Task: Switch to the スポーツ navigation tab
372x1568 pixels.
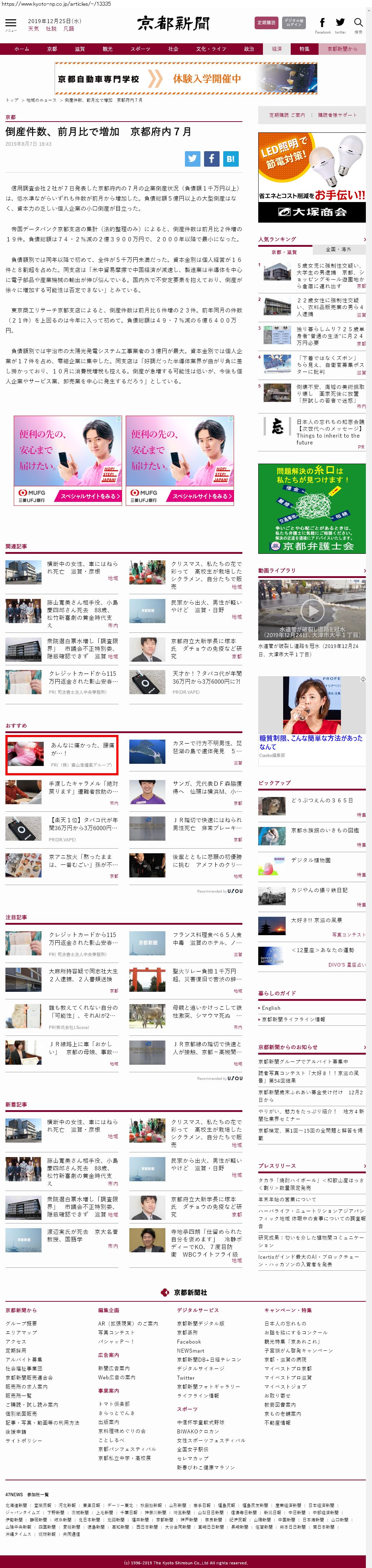Action: 140,49
